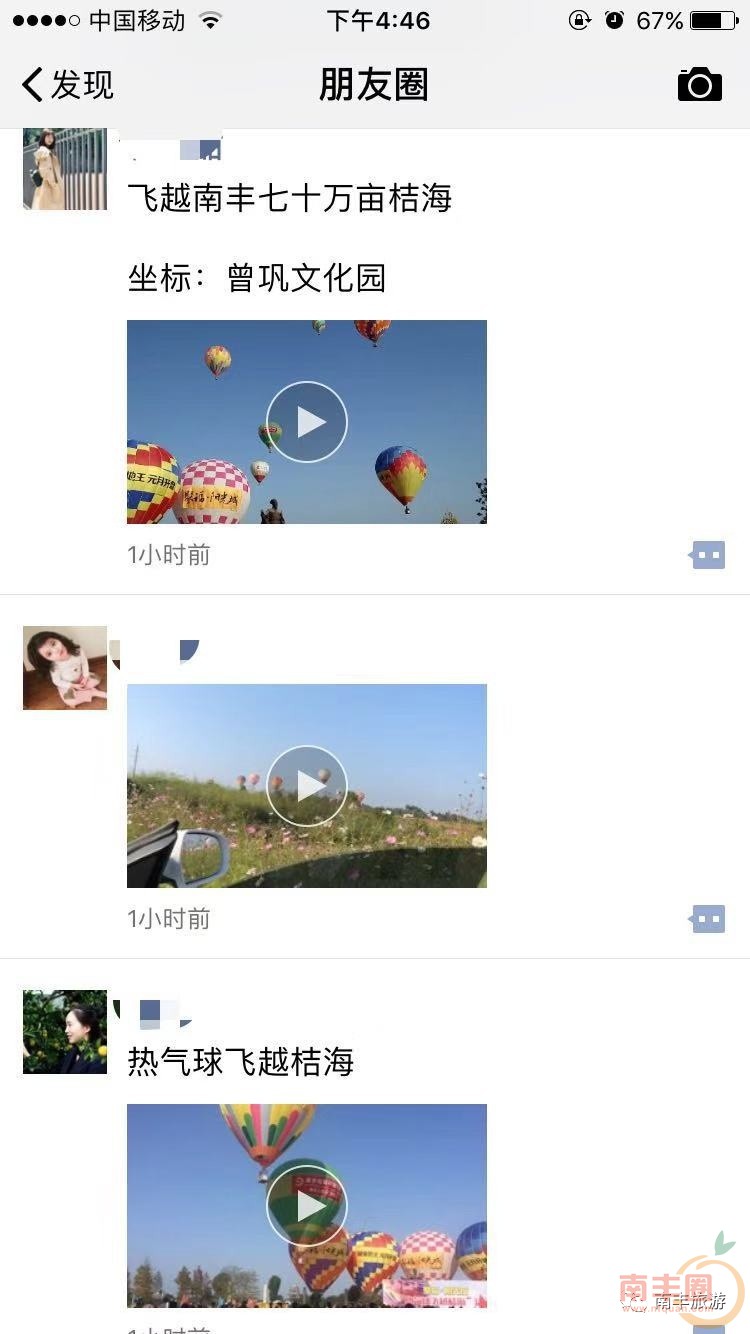Image resolution: width=750 pixels, height=1334 pixels.
Task: Go back to the 发现 page
Action: [68, 85]
